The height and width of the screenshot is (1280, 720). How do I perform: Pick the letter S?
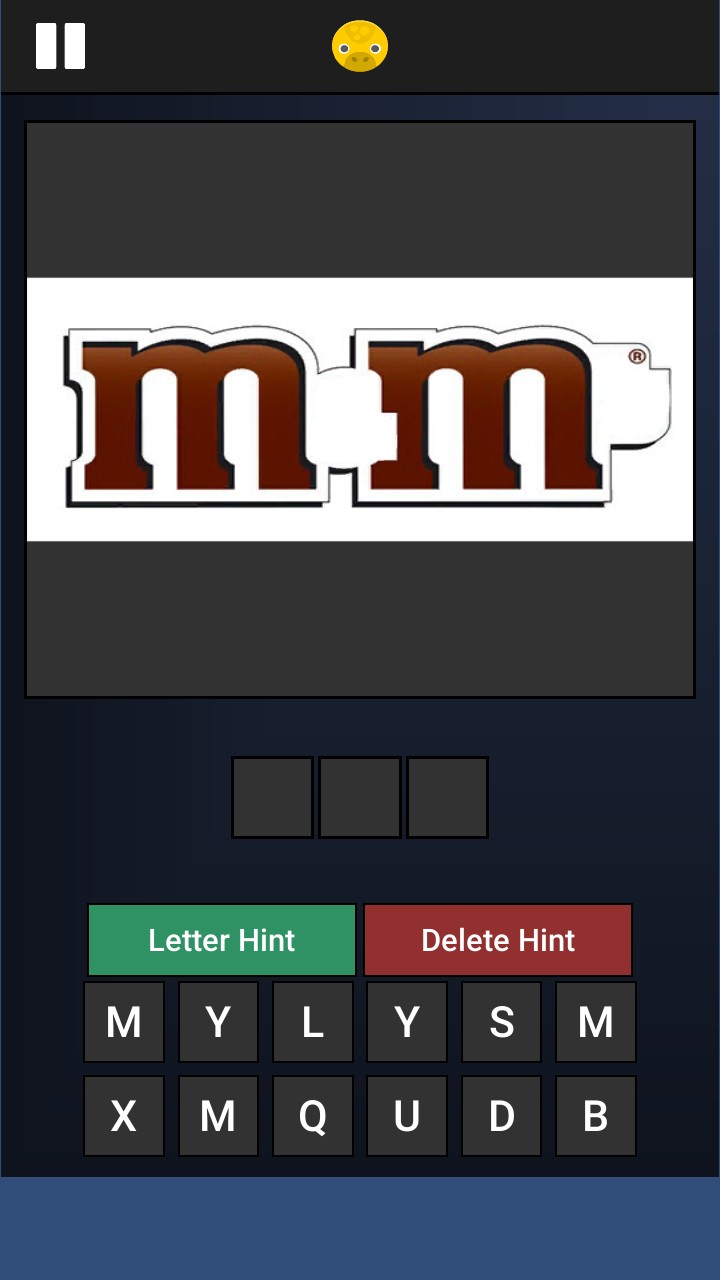[501, 1022]
